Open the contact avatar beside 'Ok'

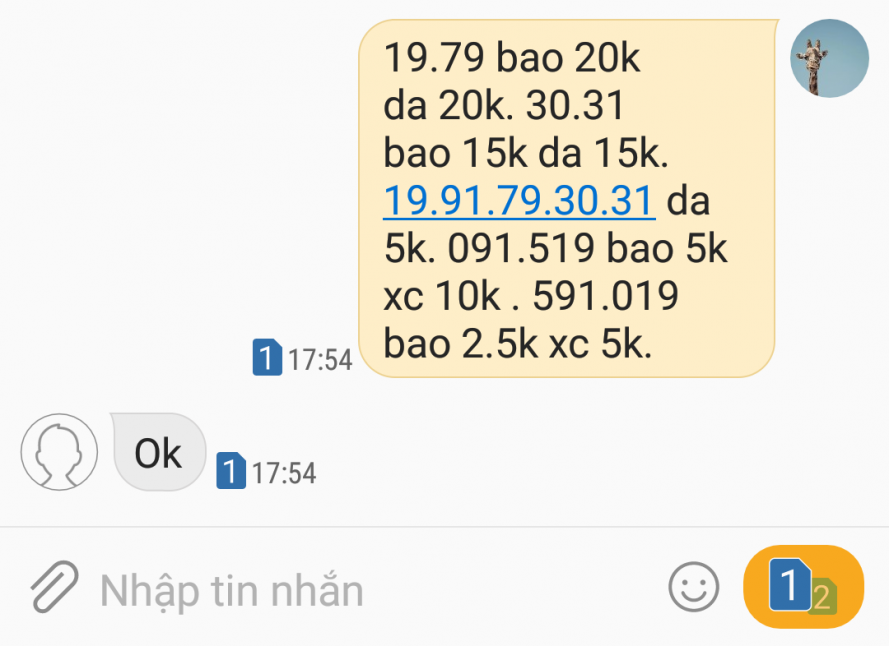point(59,452)
